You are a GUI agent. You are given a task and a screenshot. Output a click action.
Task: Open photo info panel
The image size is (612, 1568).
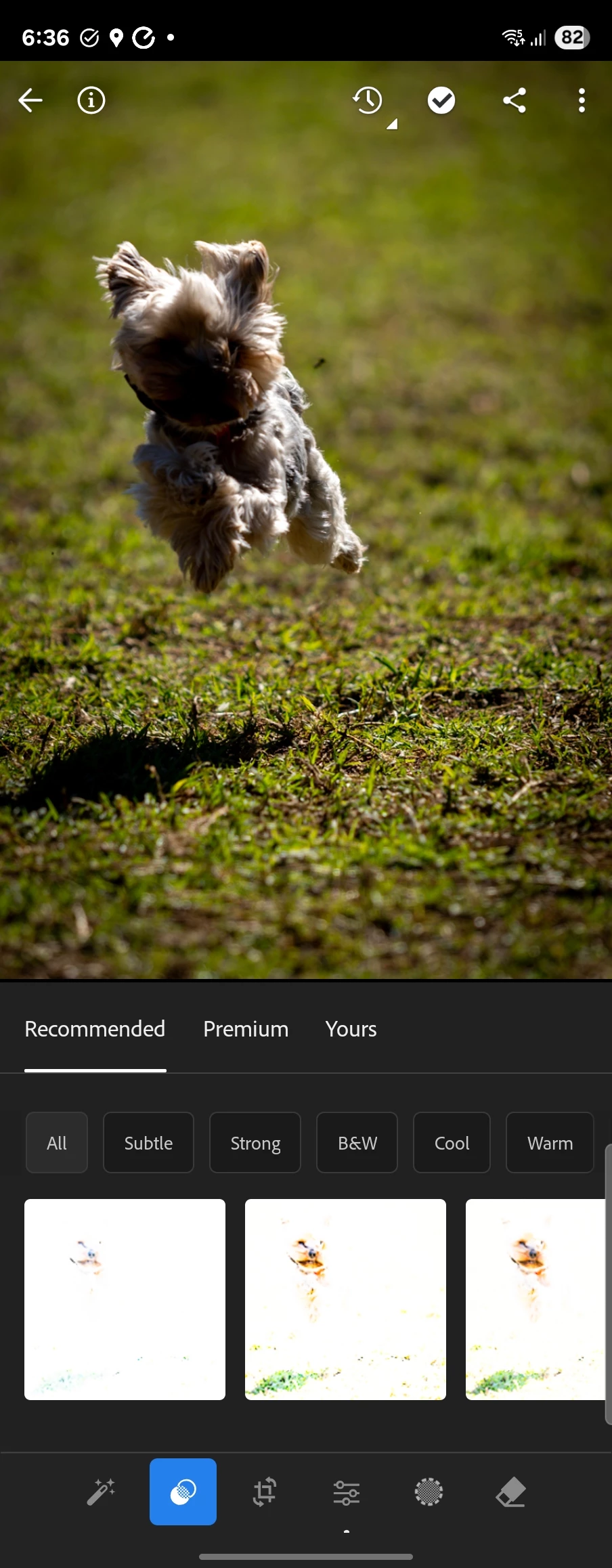tap(91, 100)
